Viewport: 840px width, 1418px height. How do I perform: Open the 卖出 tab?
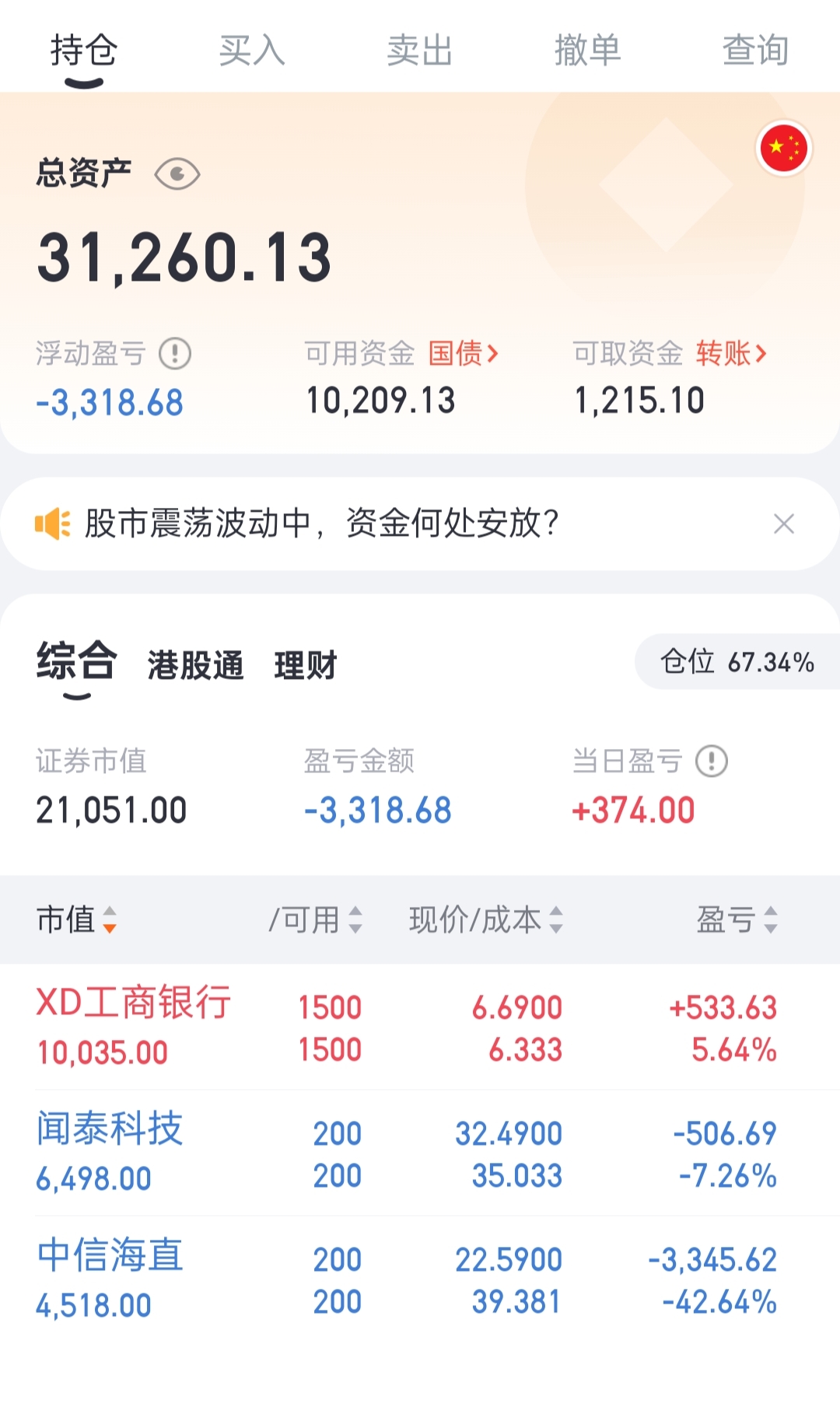coord(420,51)
